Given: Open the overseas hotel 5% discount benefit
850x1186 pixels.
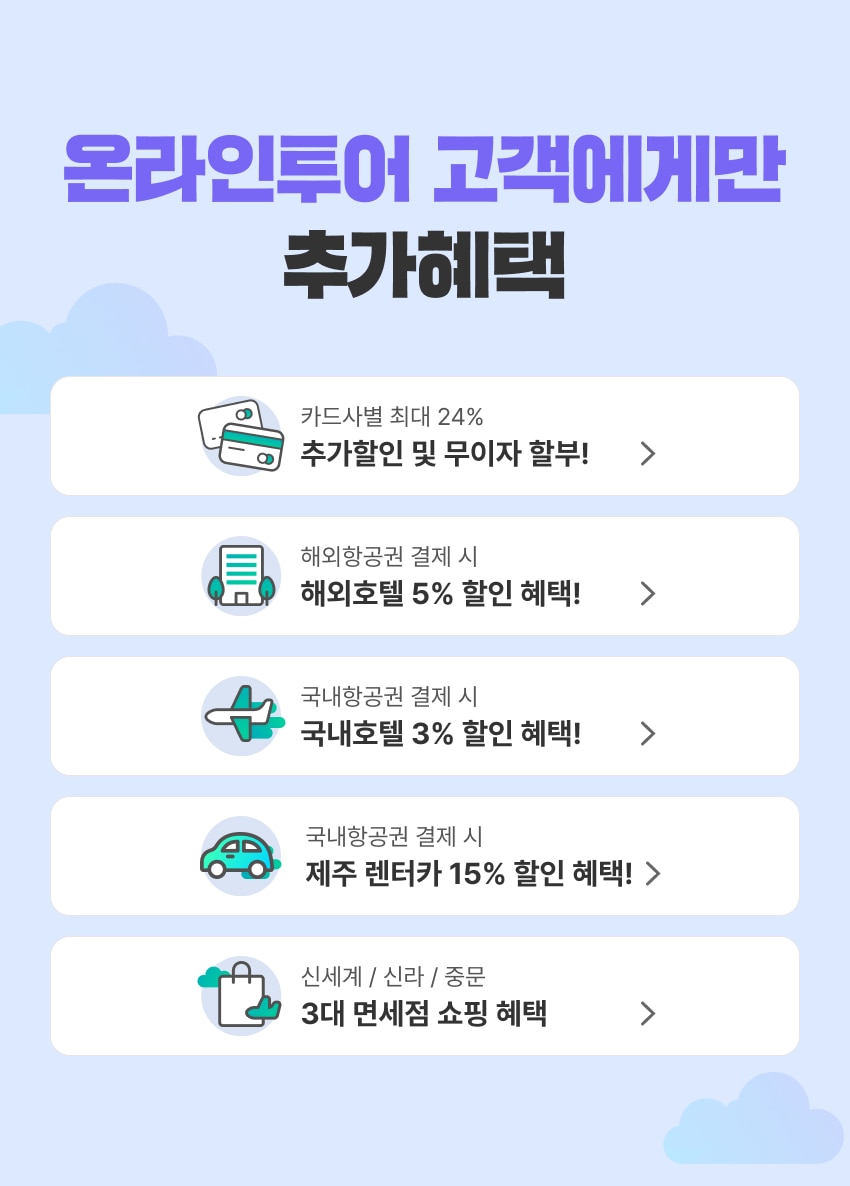Looking at the screenshot, I should (x=425, y=576).
